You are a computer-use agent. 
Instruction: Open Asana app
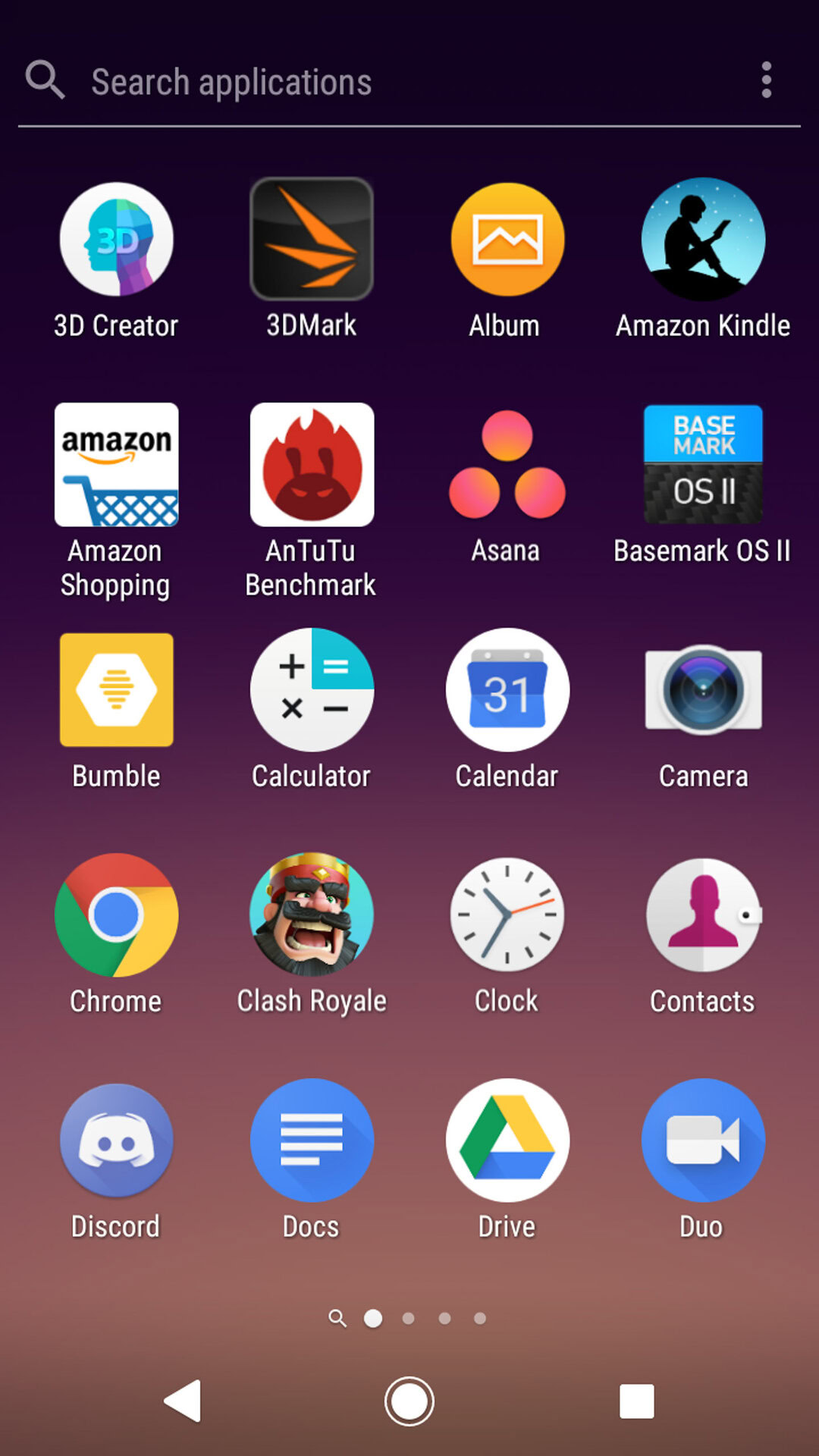[507, 465]
